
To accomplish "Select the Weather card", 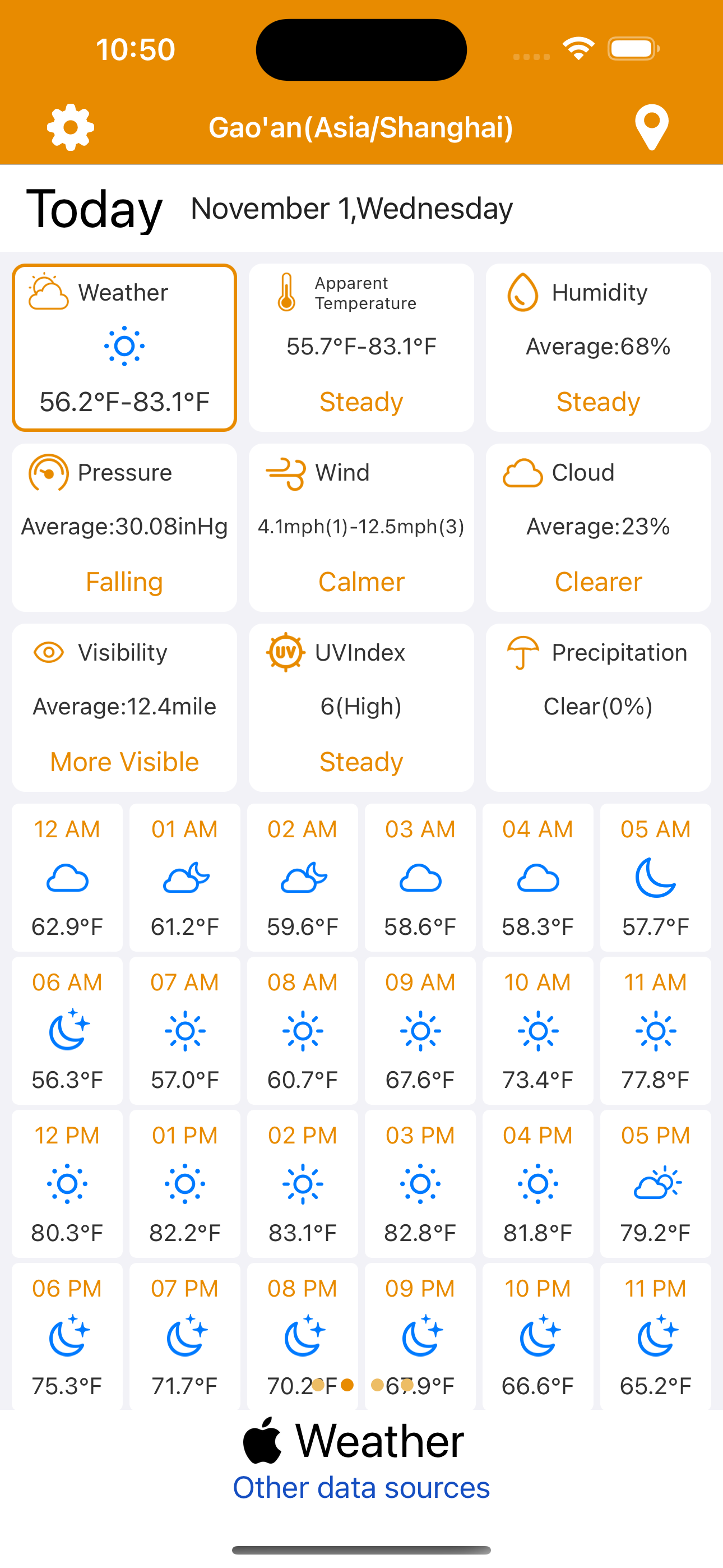I will (124, 348).
